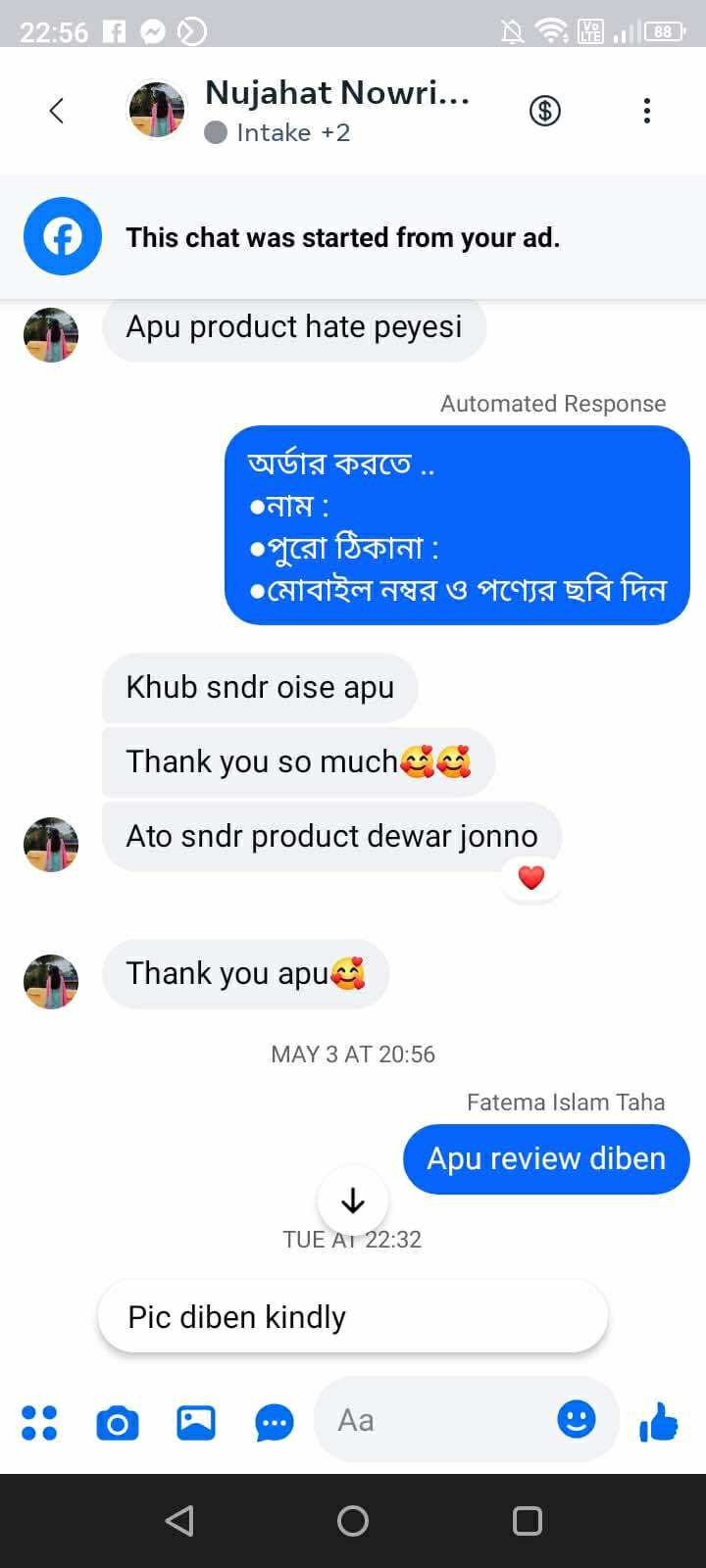Tap the heart reaction on message
706x1568 pixels.
click(x=530, y=877)
